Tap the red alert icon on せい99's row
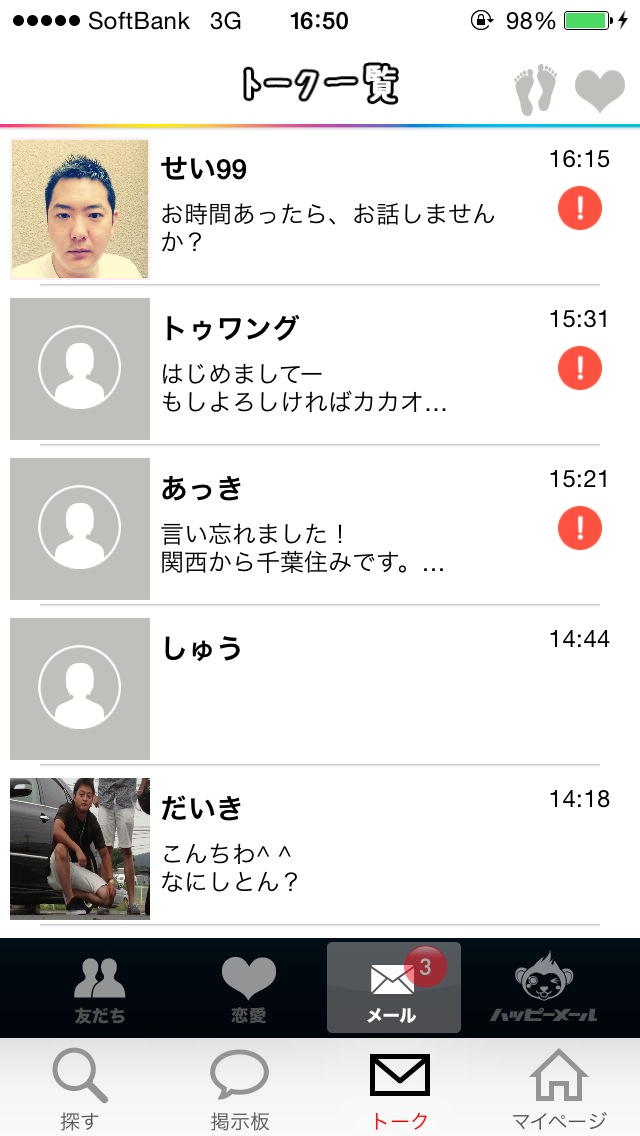 coord(579,209)
